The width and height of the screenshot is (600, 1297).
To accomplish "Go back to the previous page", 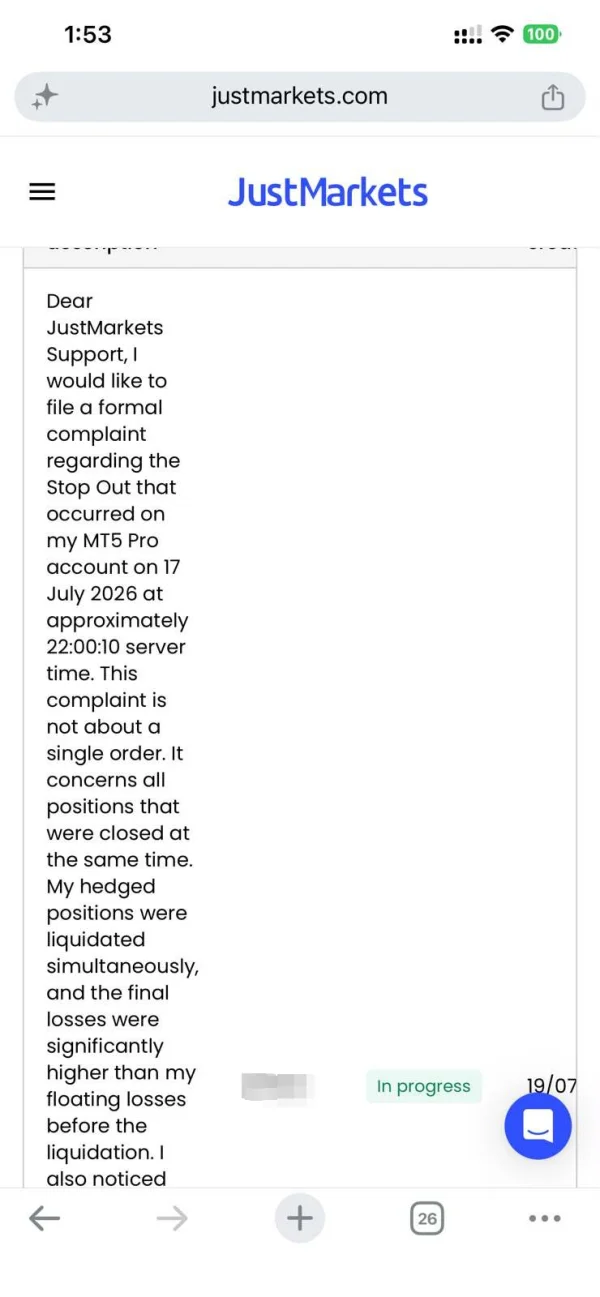I will click(x=45, y=1218).
